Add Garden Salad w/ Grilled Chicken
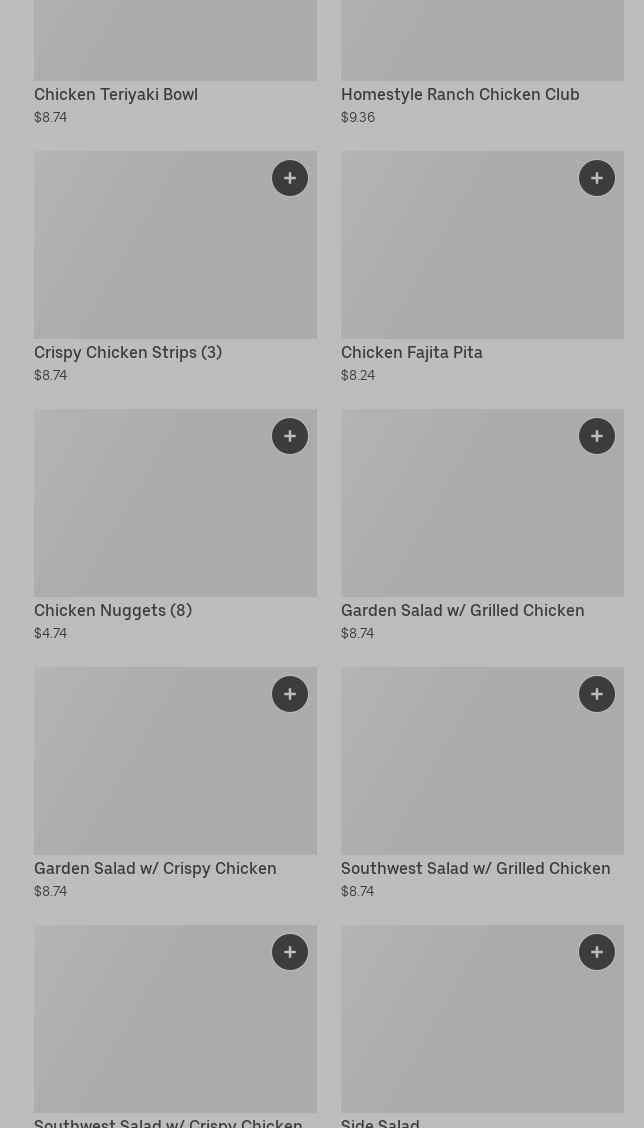 [597, 436]
